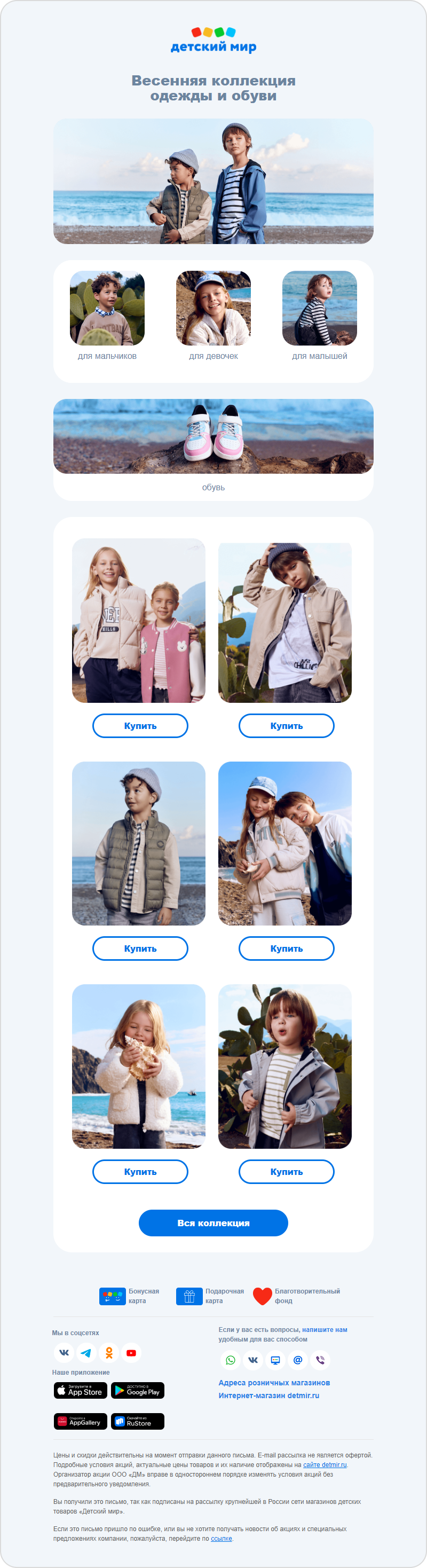Tap «Купить» under the two girls in jackets
Viewport: 427px width, 1568px height.
(140, 726)
